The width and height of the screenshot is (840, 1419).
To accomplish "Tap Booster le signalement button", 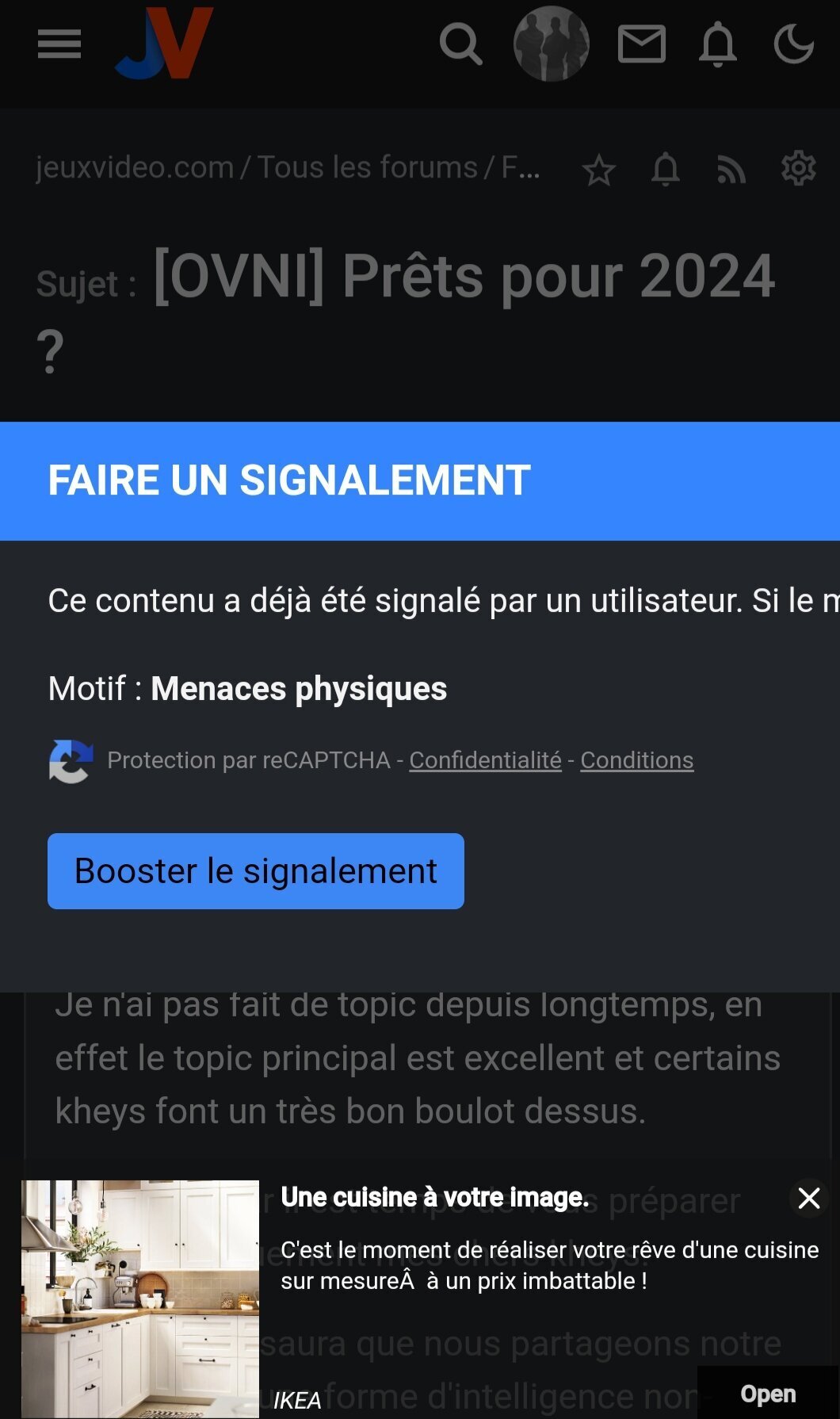I will pyautogui.click(x=256, y=871).
